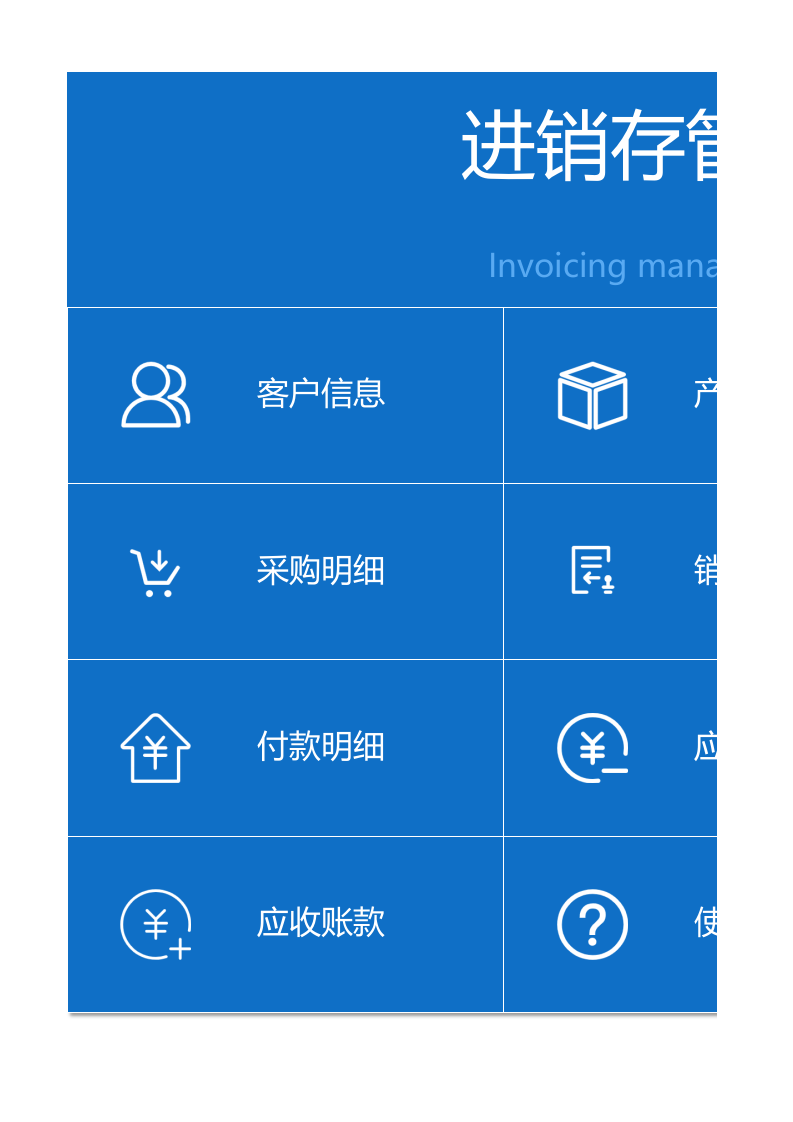Click the yen-minus circle payable icon
Screen dimensions: 793x1122
(x=593, y=748)
